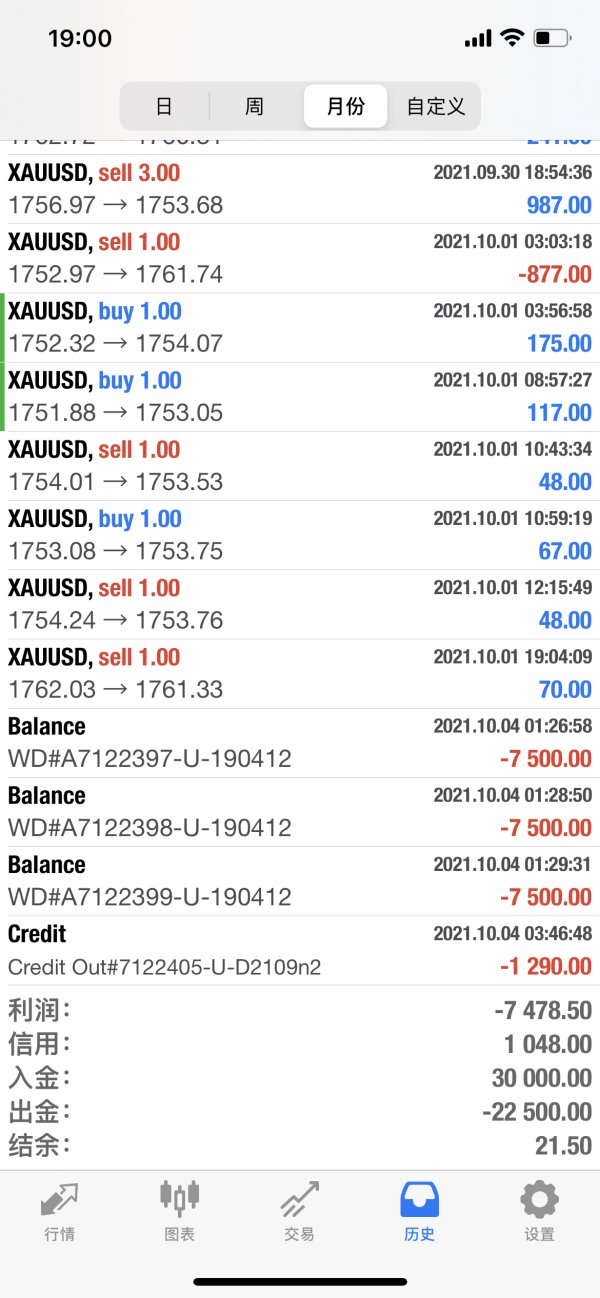Expand the buy trade with 117.00 profit
Screen dimensions: 600x1298
300,396
